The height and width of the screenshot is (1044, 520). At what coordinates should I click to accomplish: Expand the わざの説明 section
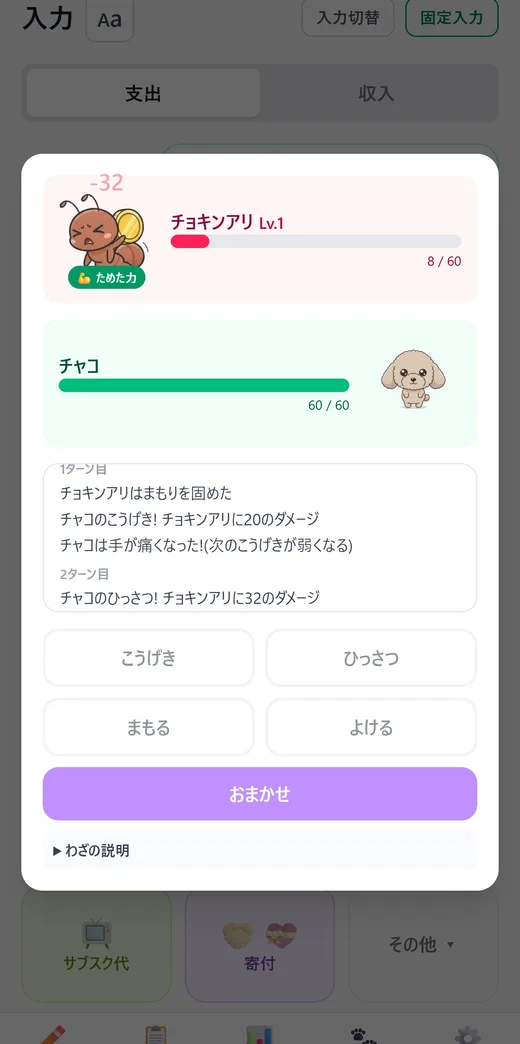[260, 850]
